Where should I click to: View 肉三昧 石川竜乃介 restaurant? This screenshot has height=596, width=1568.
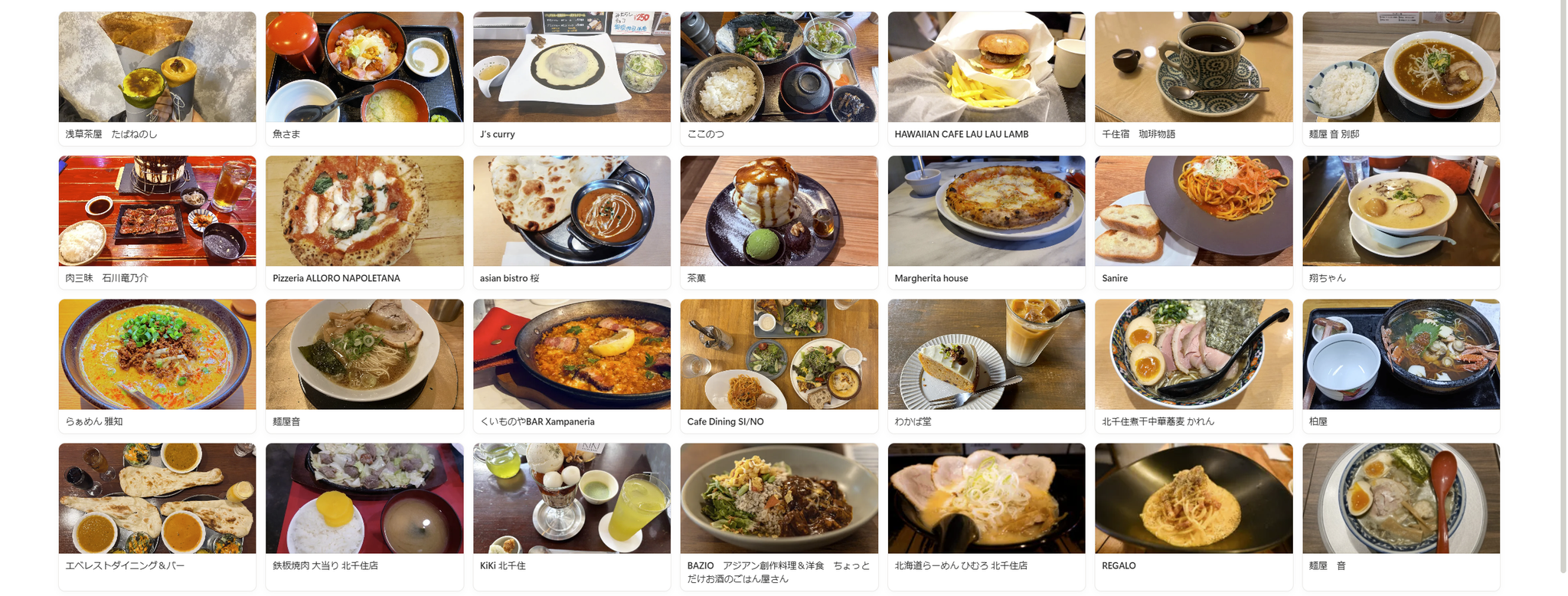point(157,221)
